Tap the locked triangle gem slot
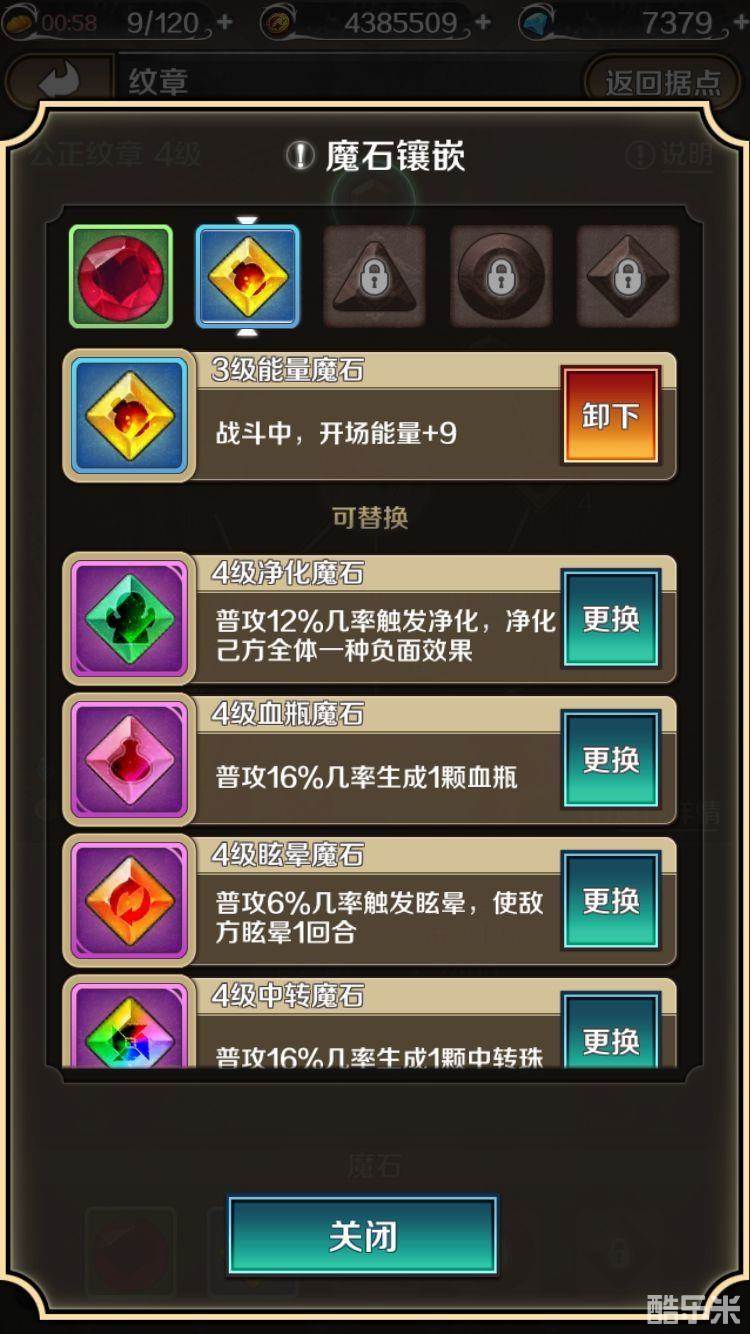The width and height of the screenshot is (750, 1334). click(x=374, y=276)
